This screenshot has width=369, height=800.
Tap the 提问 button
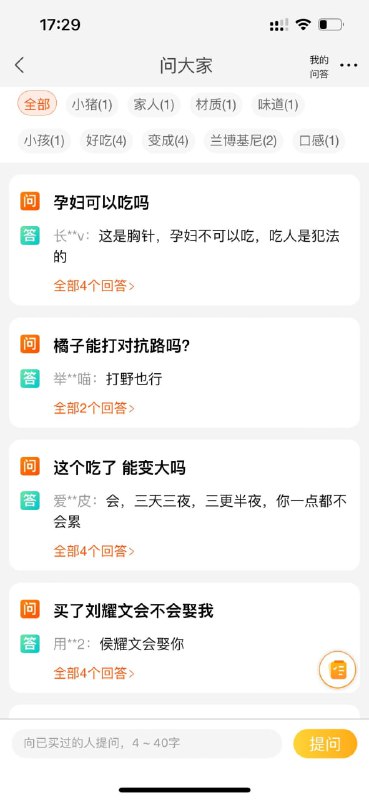tap(325, 743)
